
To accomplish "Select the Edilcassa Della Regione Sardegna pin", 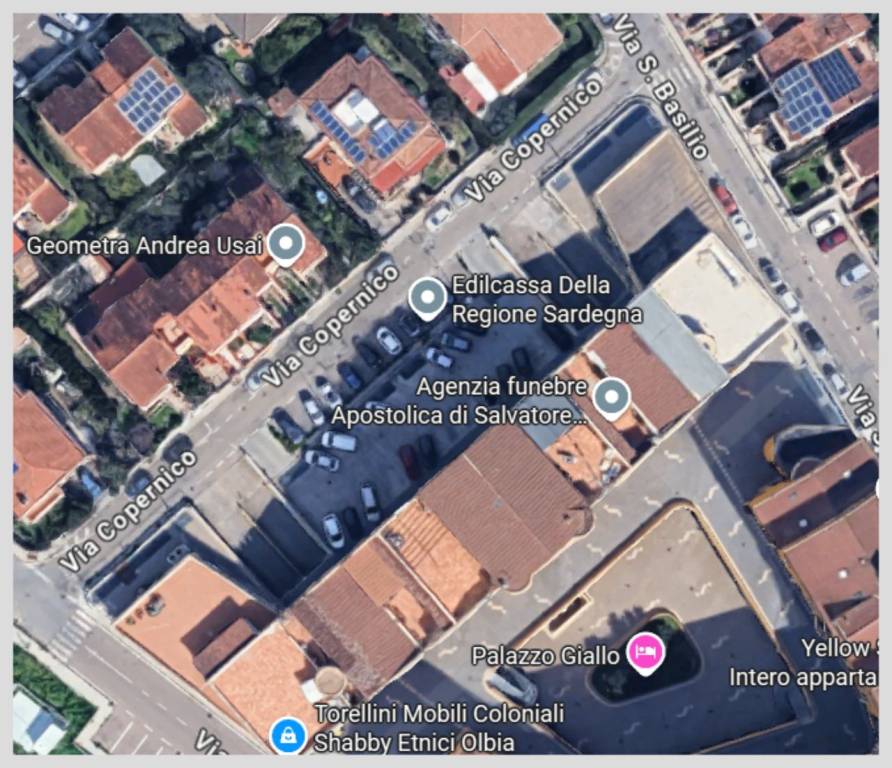I will (x=428, y=297).
